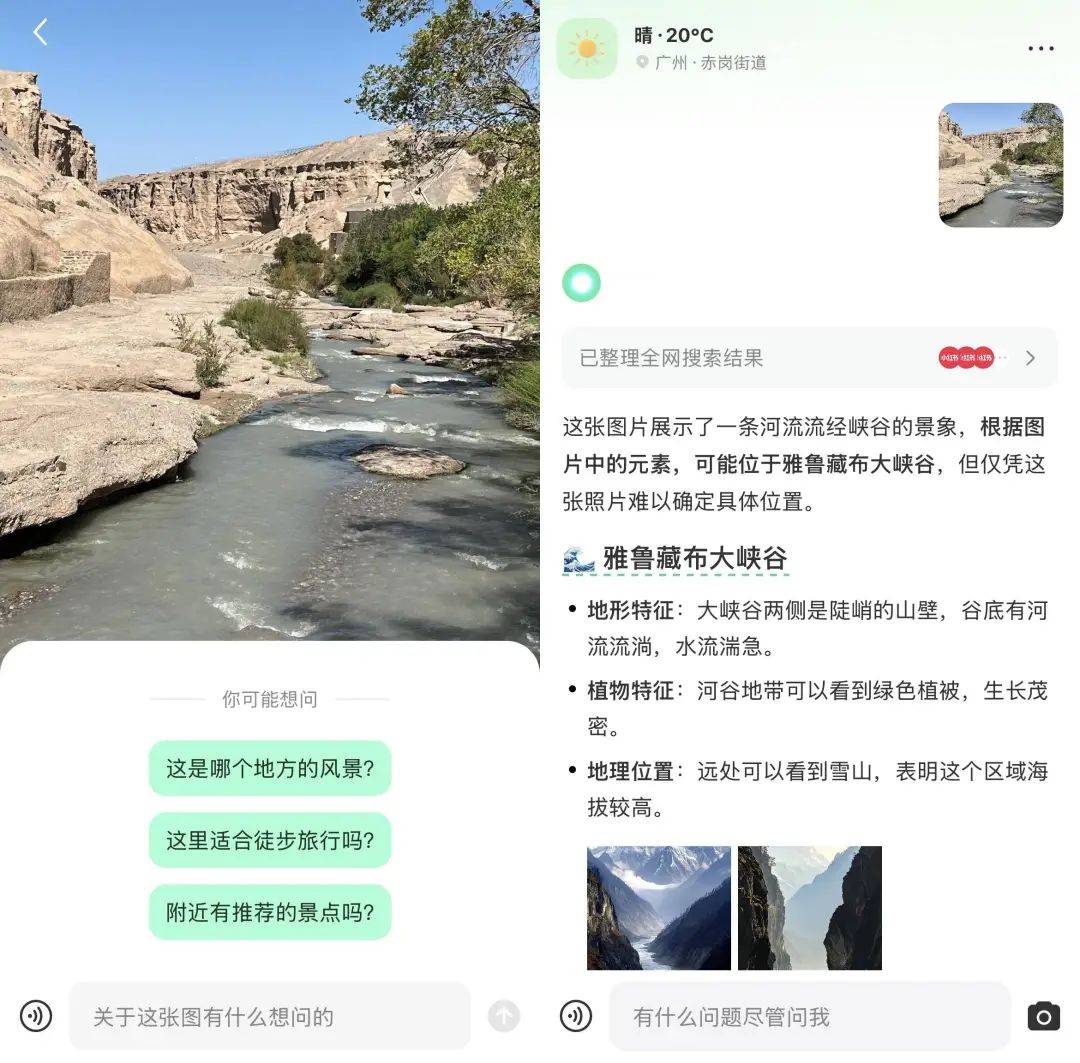Expand the "已整理全网搜索结果" sources row

pos(809,358)
